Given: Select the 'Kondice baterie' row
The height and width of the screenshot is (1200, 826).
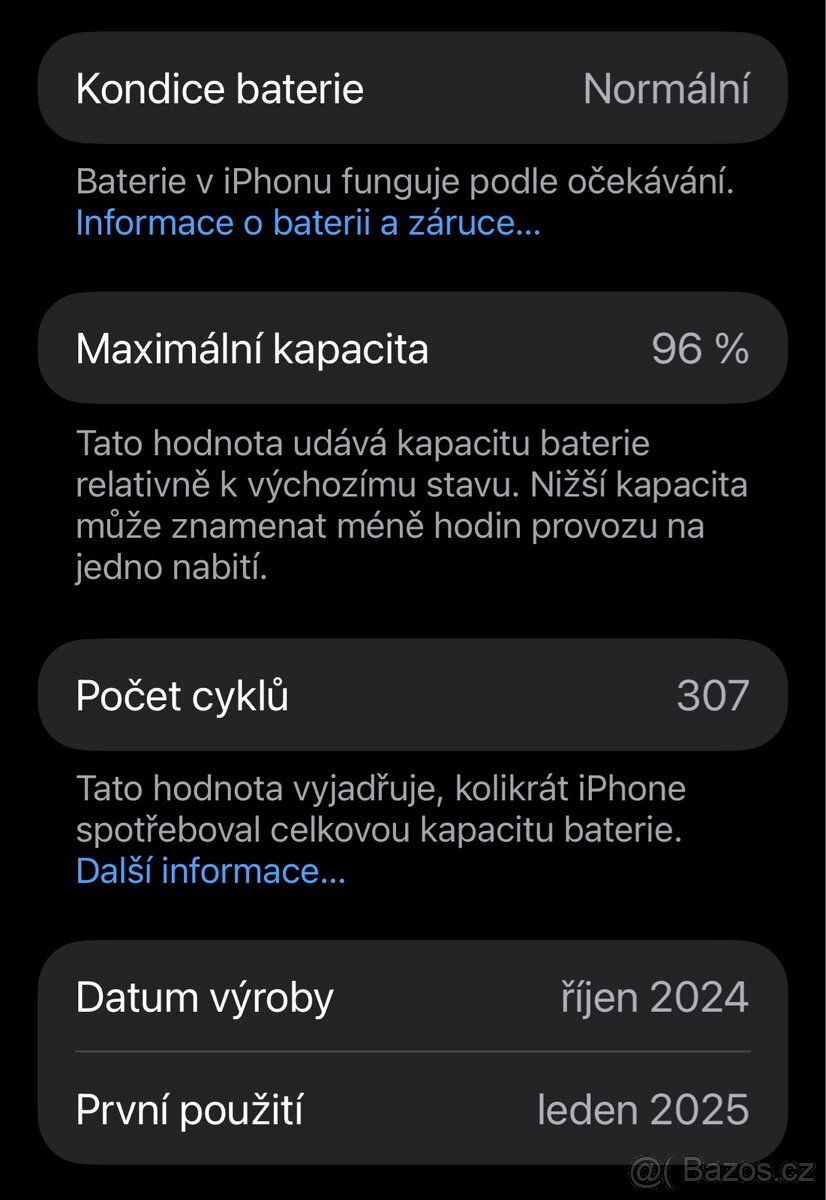Looking at the screenshot, I should (413, 88).
